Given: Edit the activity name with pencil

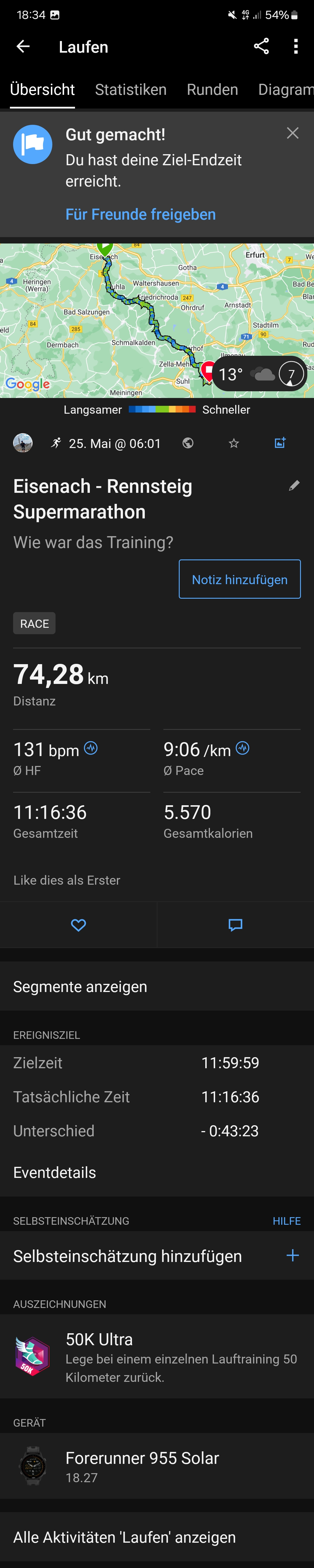Looking at the screenshot, I should [x=294, y=486].
